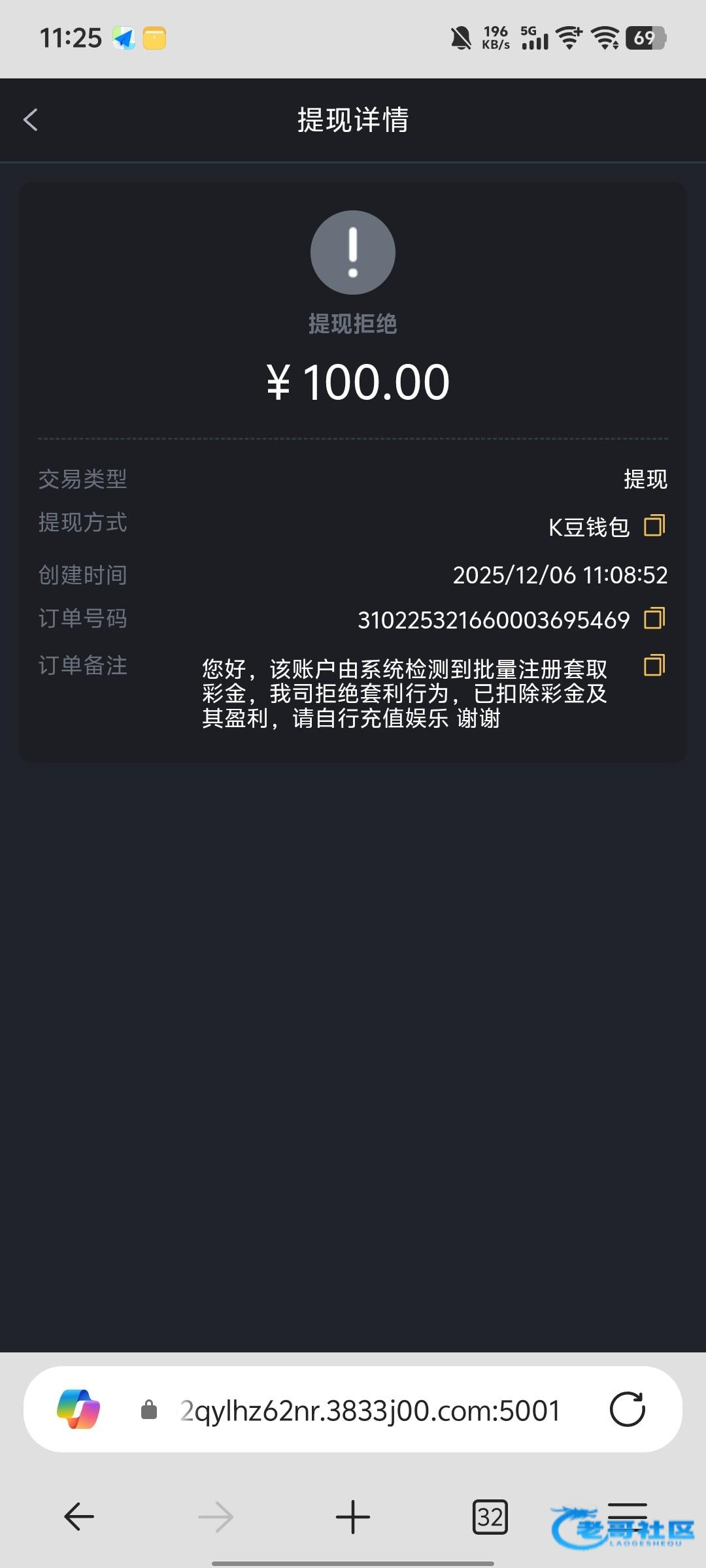Open a new browser tab
706x1568 pixels.
pyautogui.click(x=353, y=1516)
